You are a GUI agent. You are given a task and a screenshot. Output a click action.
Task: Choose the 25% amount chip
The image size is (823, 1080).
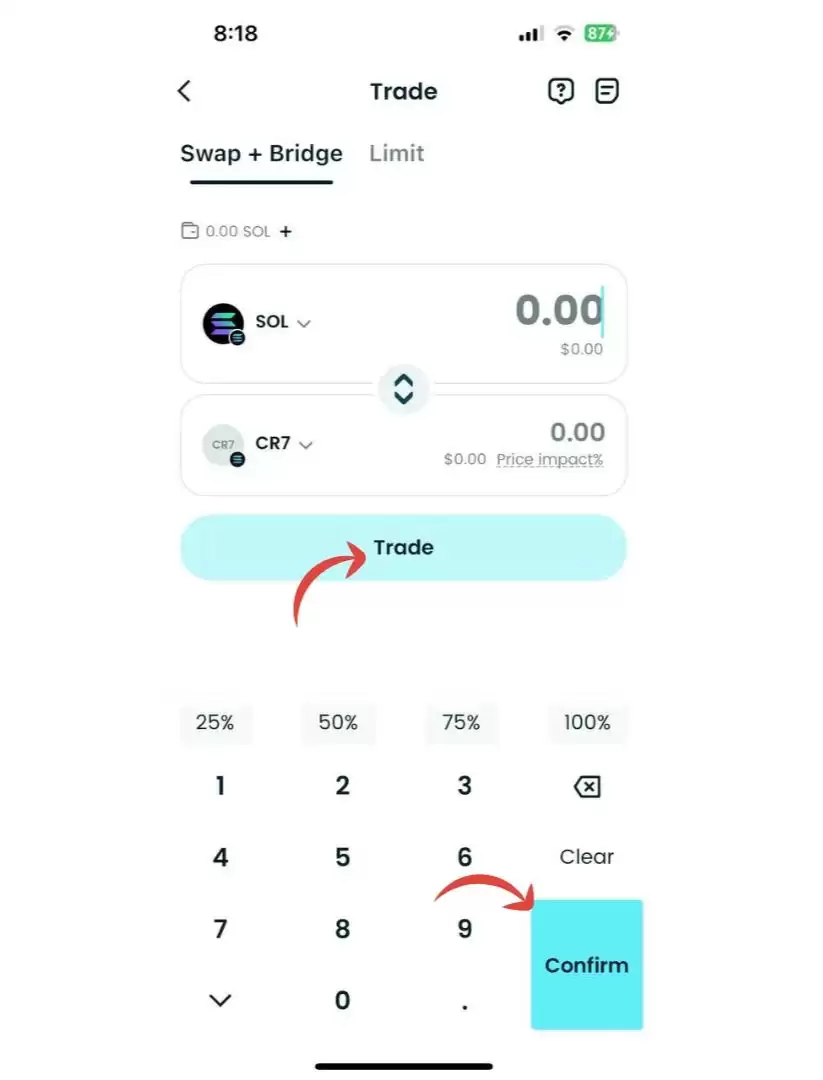pos(215,723)
